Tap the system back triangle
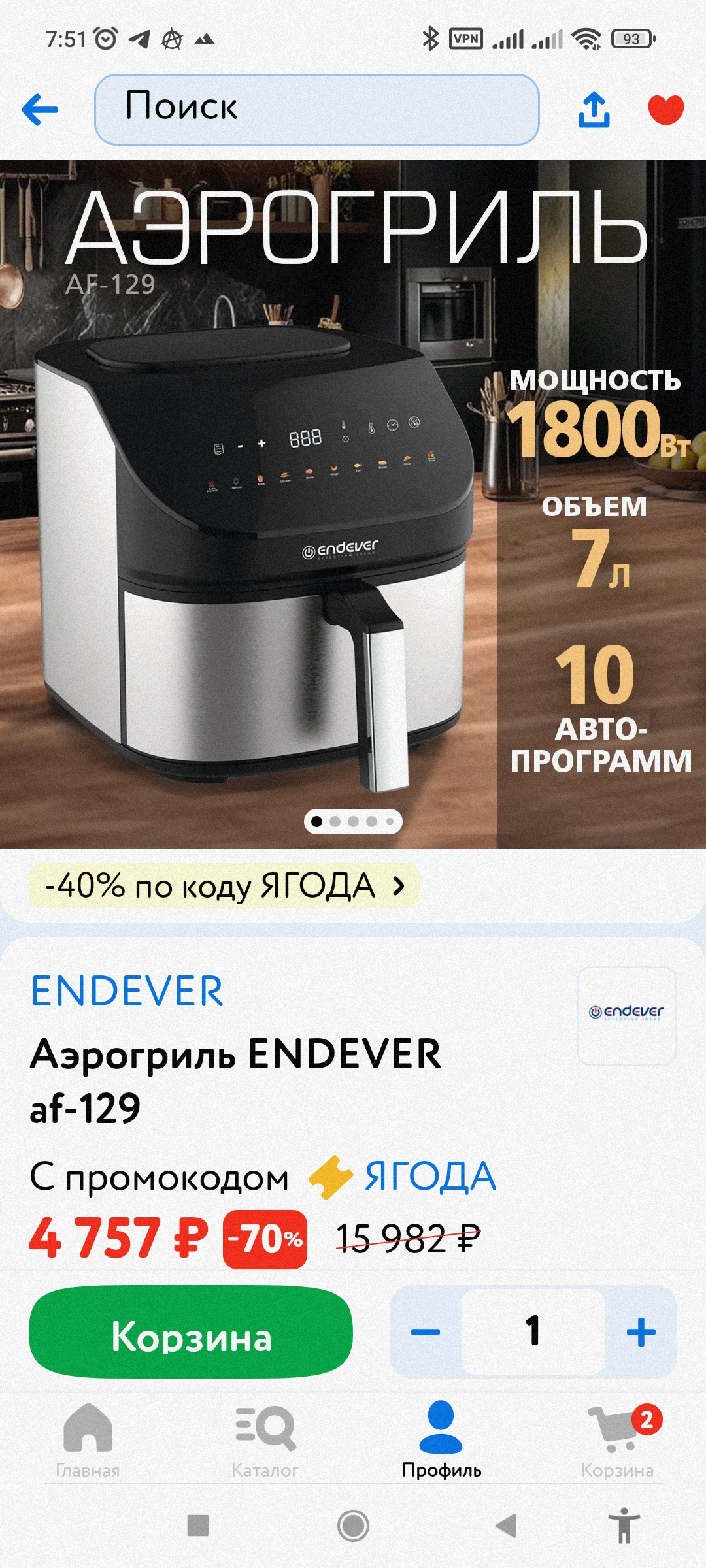 [507, 1526]
